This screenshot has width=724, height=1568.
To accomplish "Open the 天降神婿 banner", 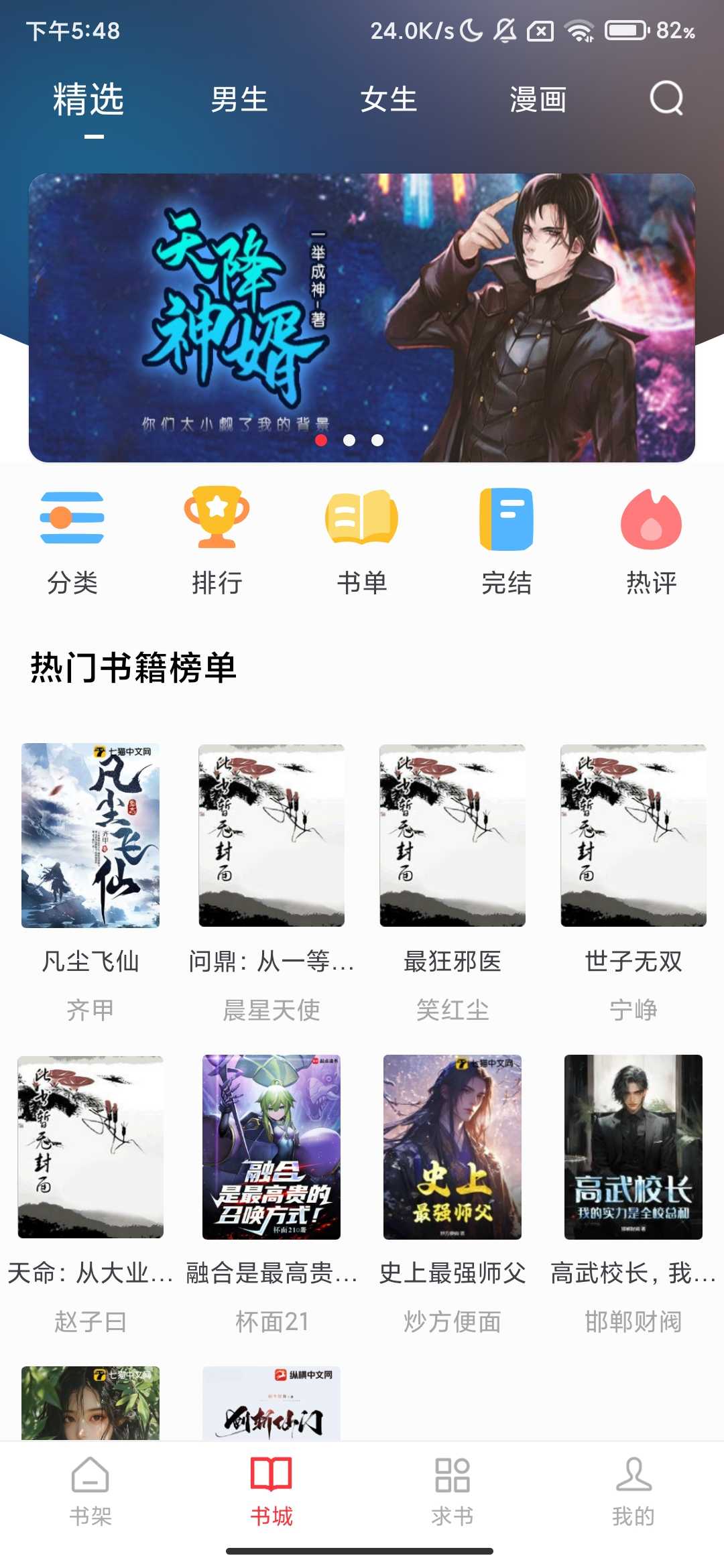I will [x=362, y=315].
